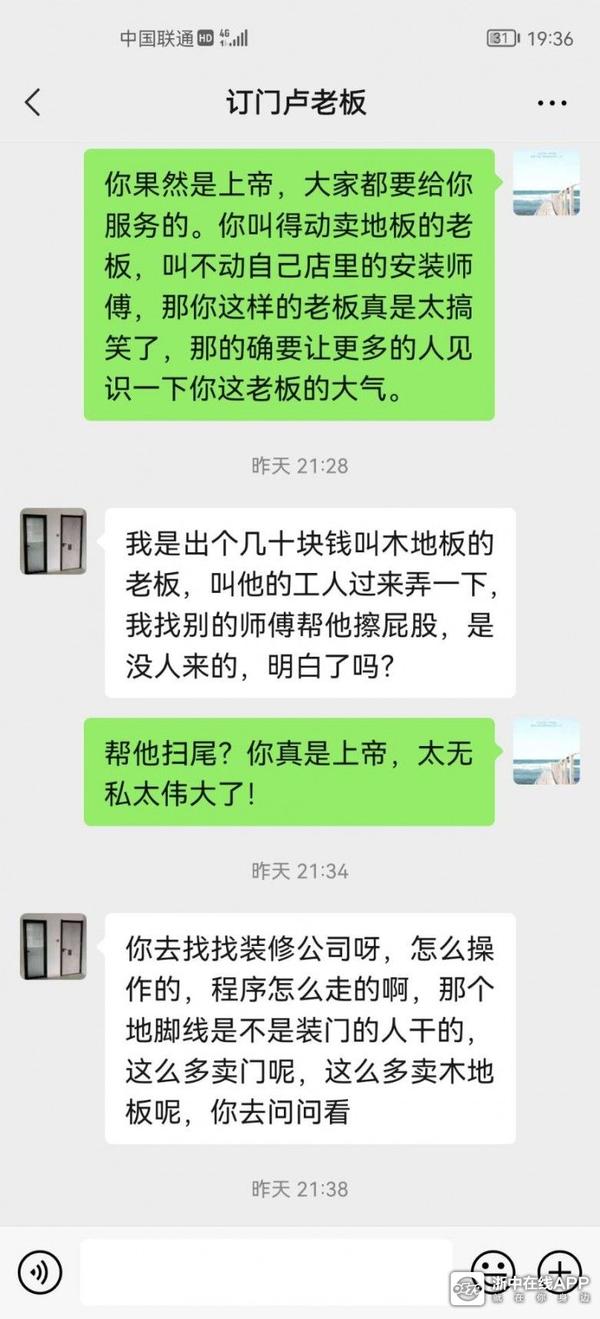Open the emoji sticker picker

tap(493, 1270)
